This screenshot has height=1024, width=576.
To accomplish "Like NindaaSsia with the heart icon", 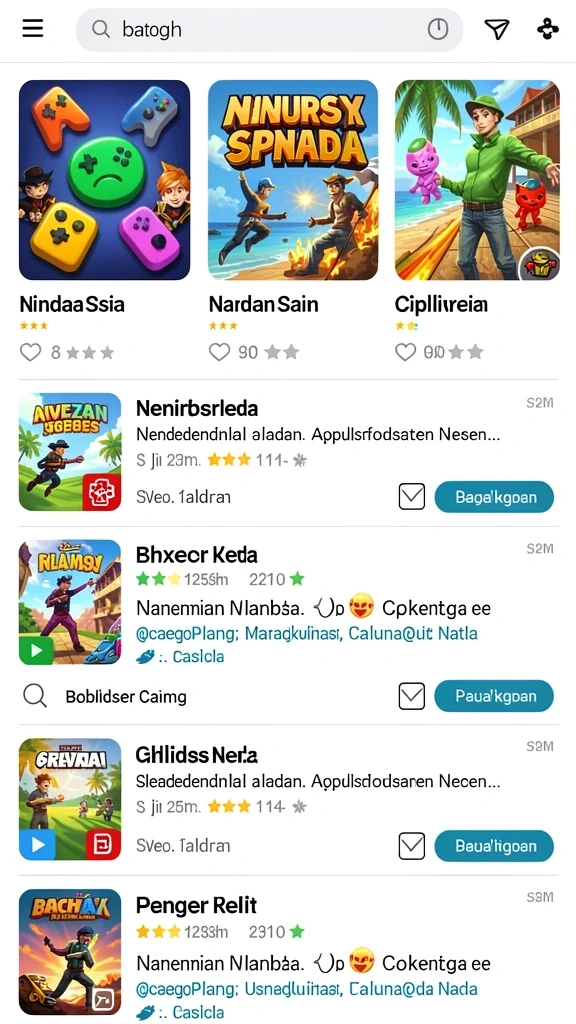I will pos(30,353).
